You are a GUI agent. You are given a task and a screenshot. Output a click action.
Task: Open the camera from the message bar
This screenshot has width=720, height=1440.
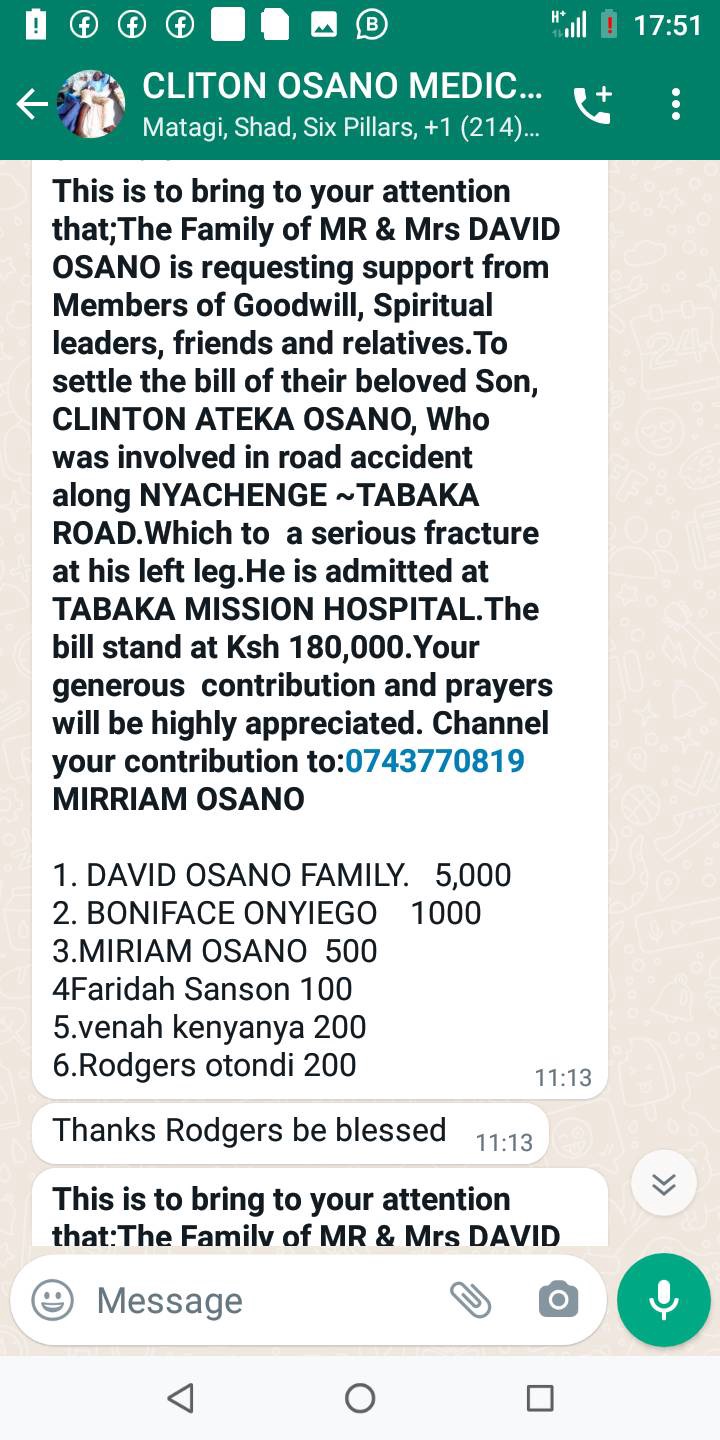558,1300
